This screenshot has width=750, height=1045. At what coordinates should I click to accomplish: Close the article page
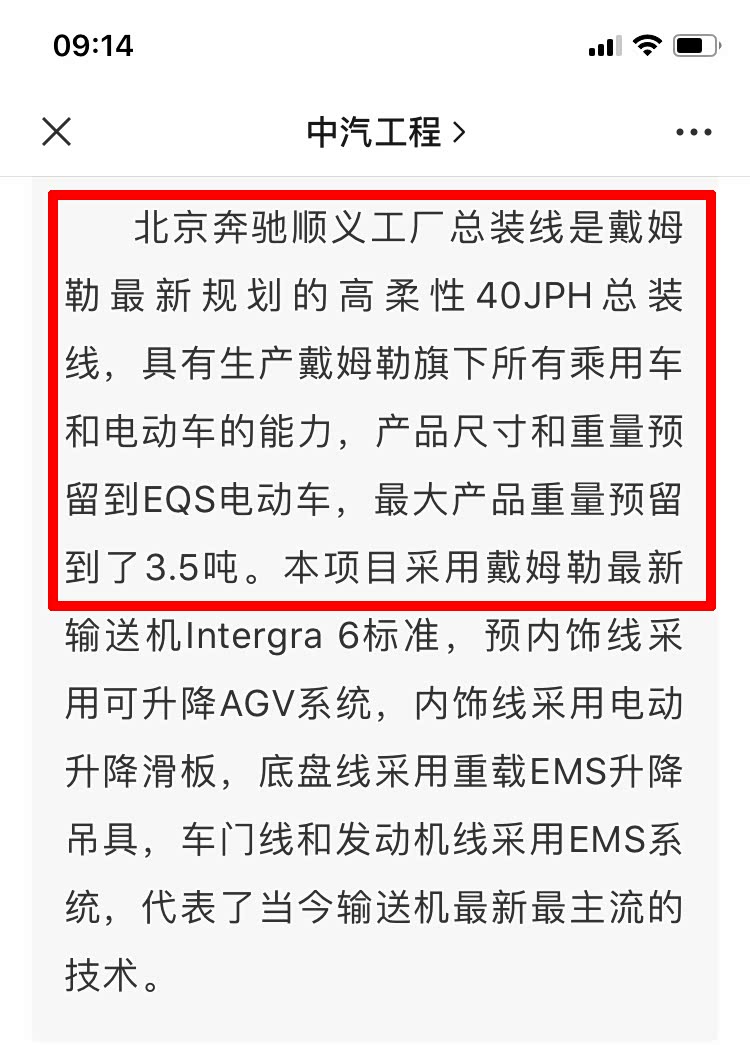click(57, 131)
